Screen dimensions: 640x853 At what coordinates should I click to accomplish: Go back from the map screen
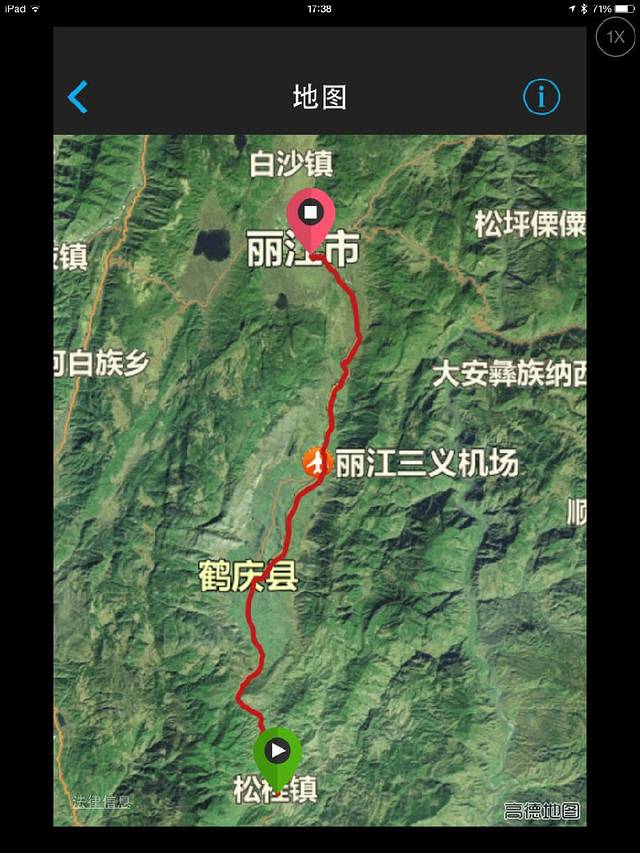click(78, 97)
